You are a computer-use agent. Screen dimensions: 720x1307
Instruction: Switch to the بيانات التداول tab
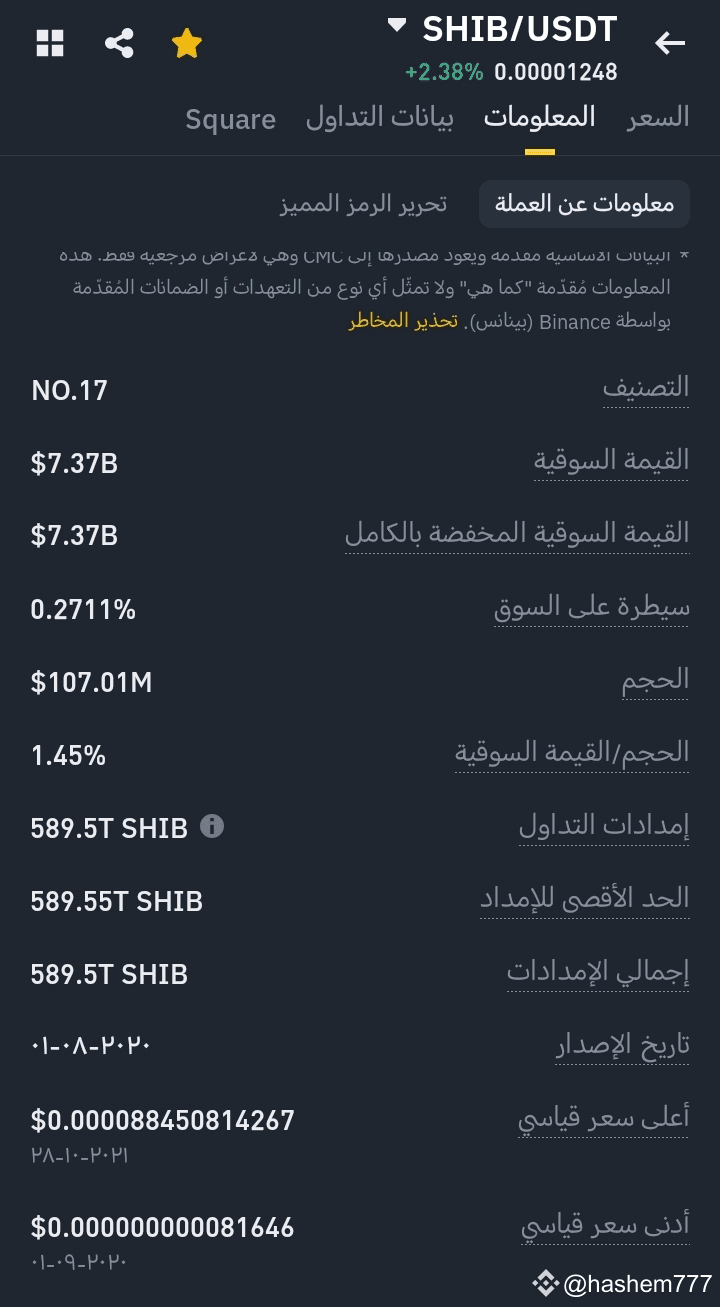pos(379,118)
